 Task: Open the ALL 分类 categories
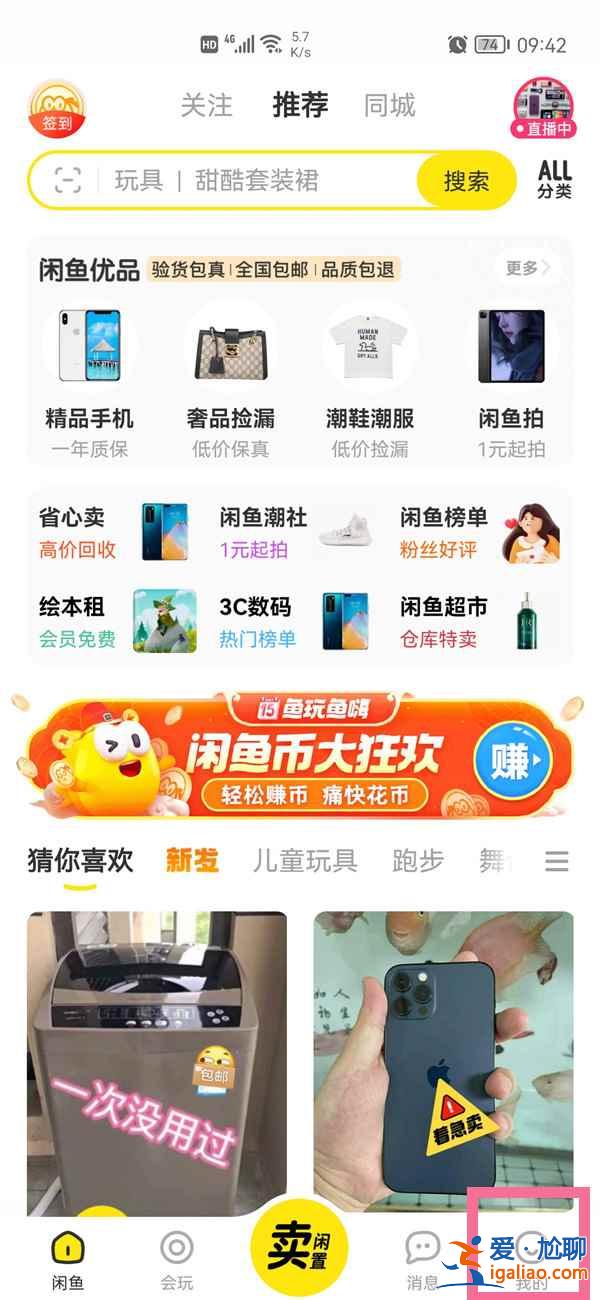(x=554, y=180)
